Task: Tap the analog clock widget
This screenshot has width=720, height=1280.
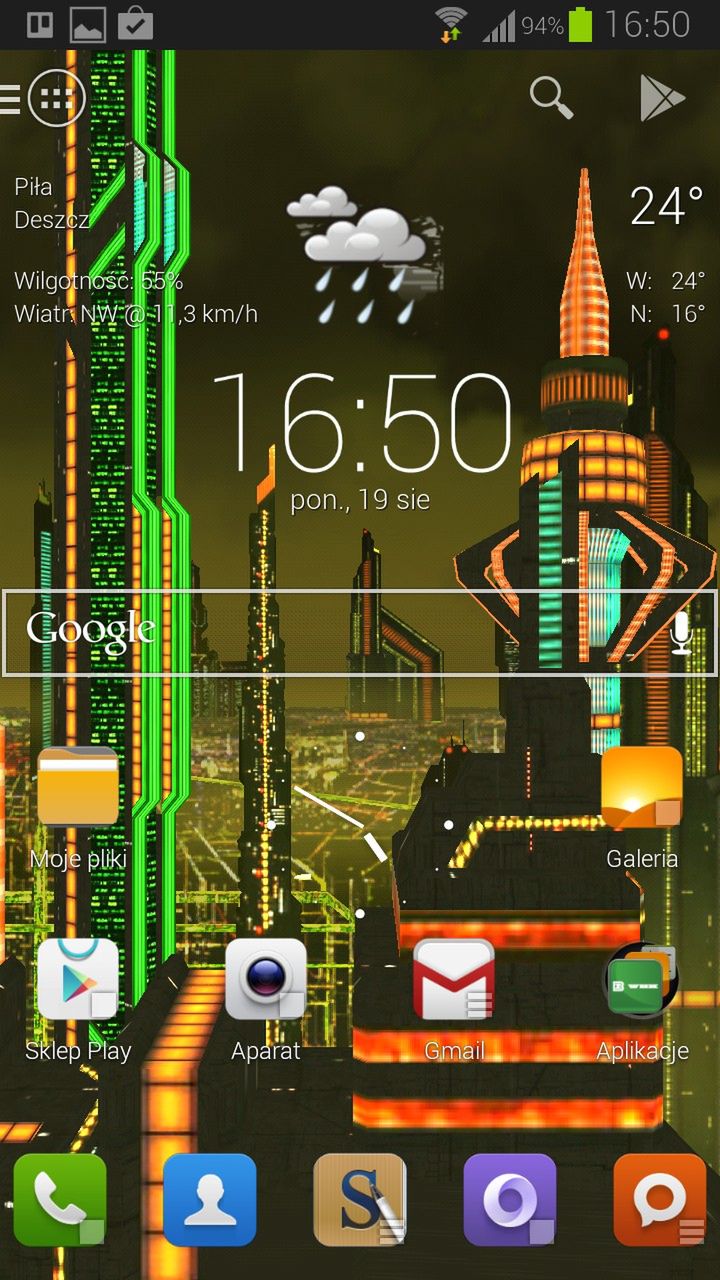Action: (x=360, y=825)
